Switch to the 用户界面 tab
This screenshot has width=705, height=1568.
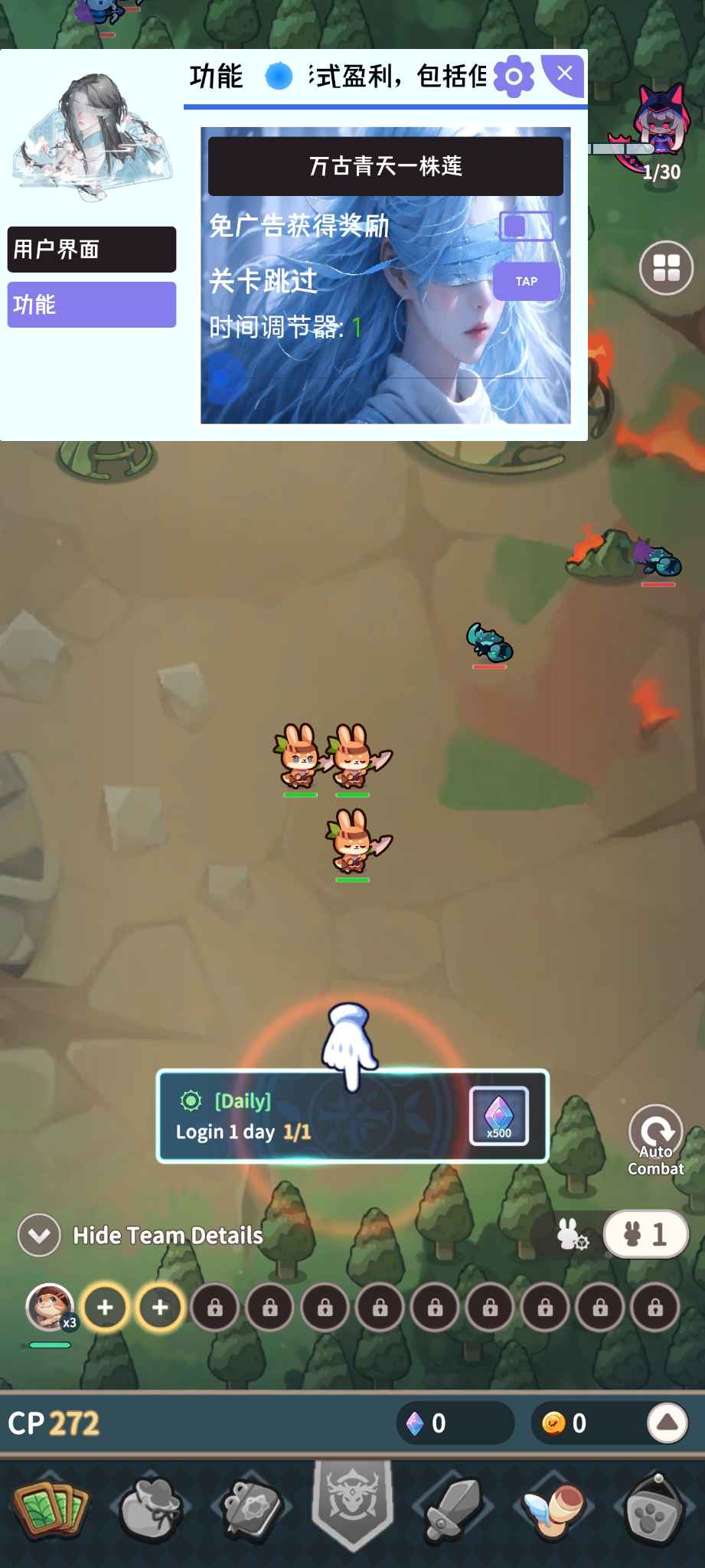[92, 250]
